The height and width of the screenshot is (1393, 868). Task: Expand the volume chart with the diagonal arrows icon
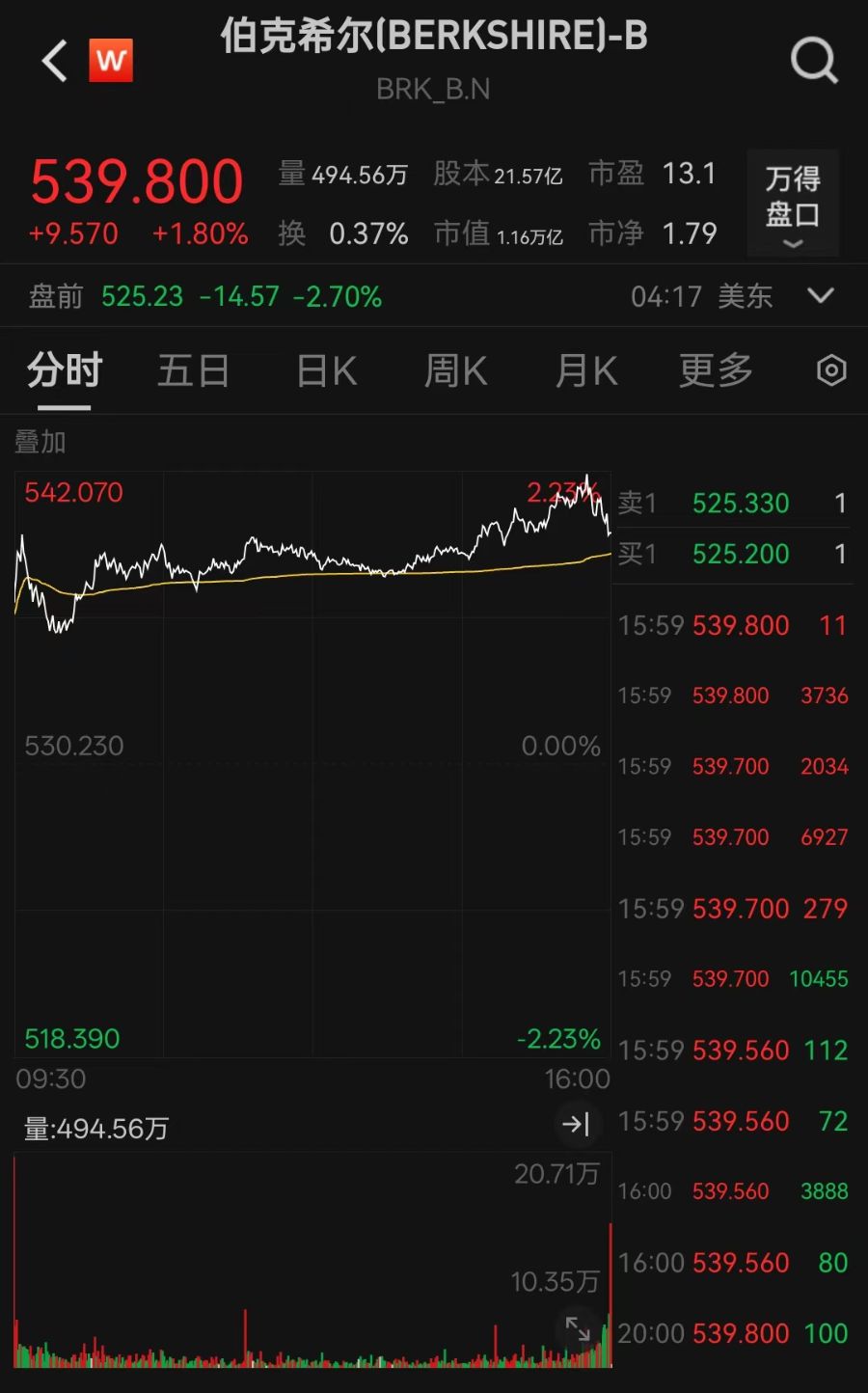[x=579, y=1328]
